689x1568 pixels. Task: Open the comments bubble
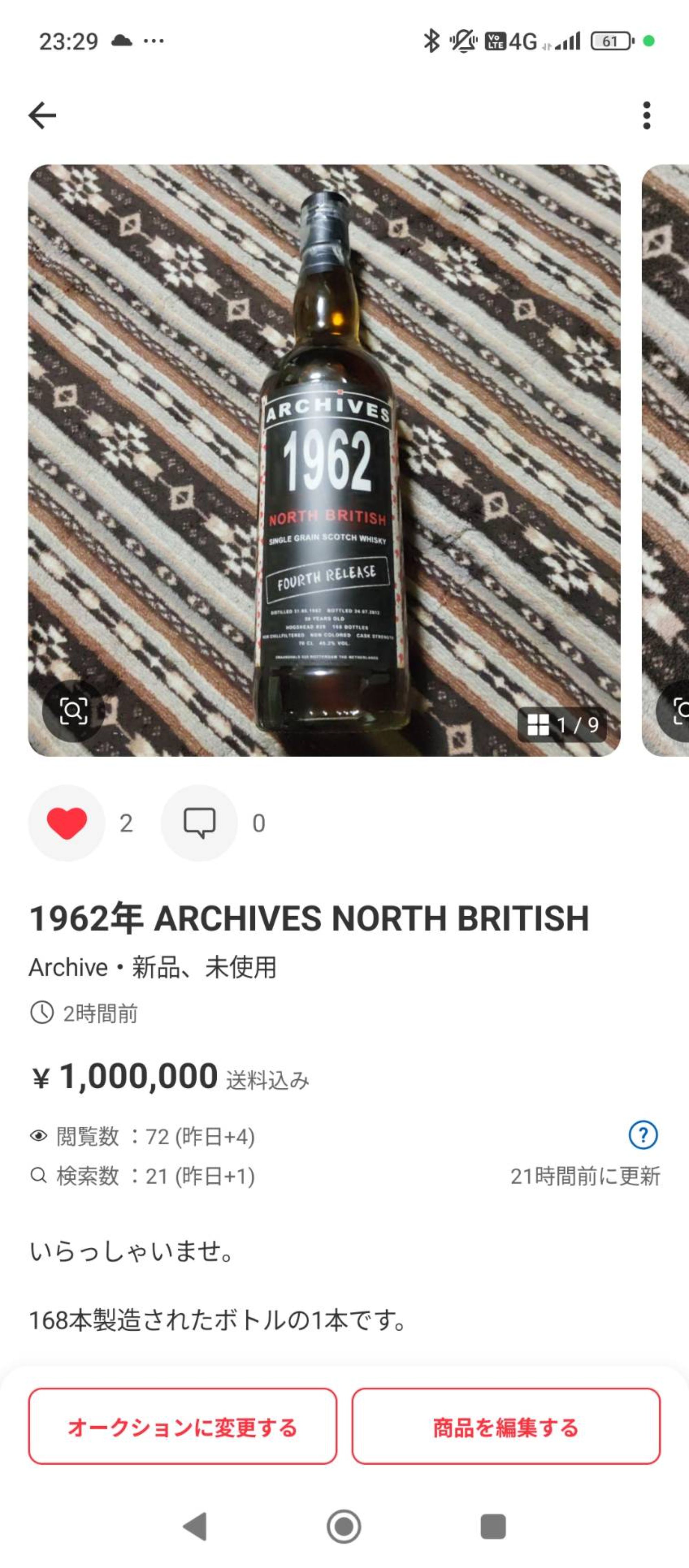point(199,823)
